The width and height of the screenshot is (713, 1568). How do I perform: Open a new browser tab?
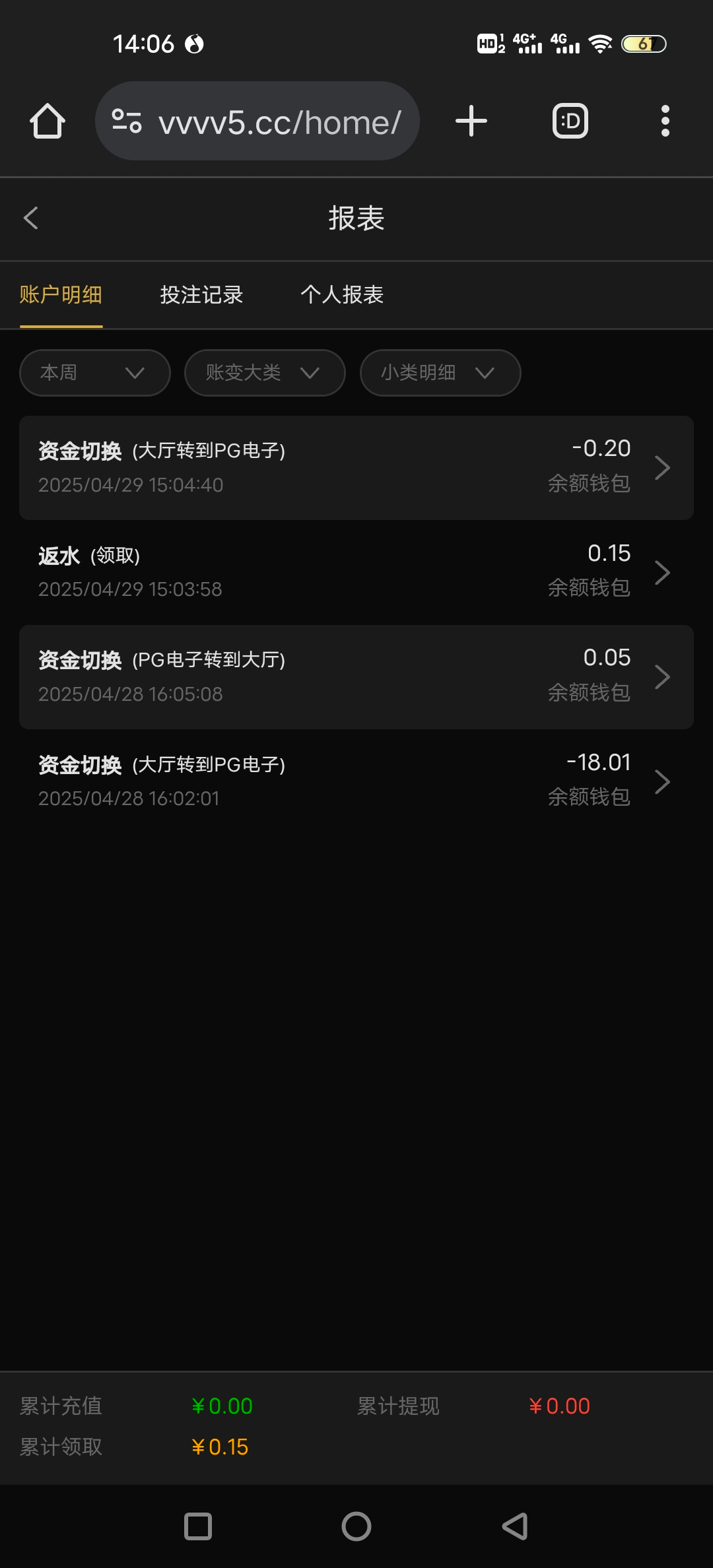[x=471, y=121]
